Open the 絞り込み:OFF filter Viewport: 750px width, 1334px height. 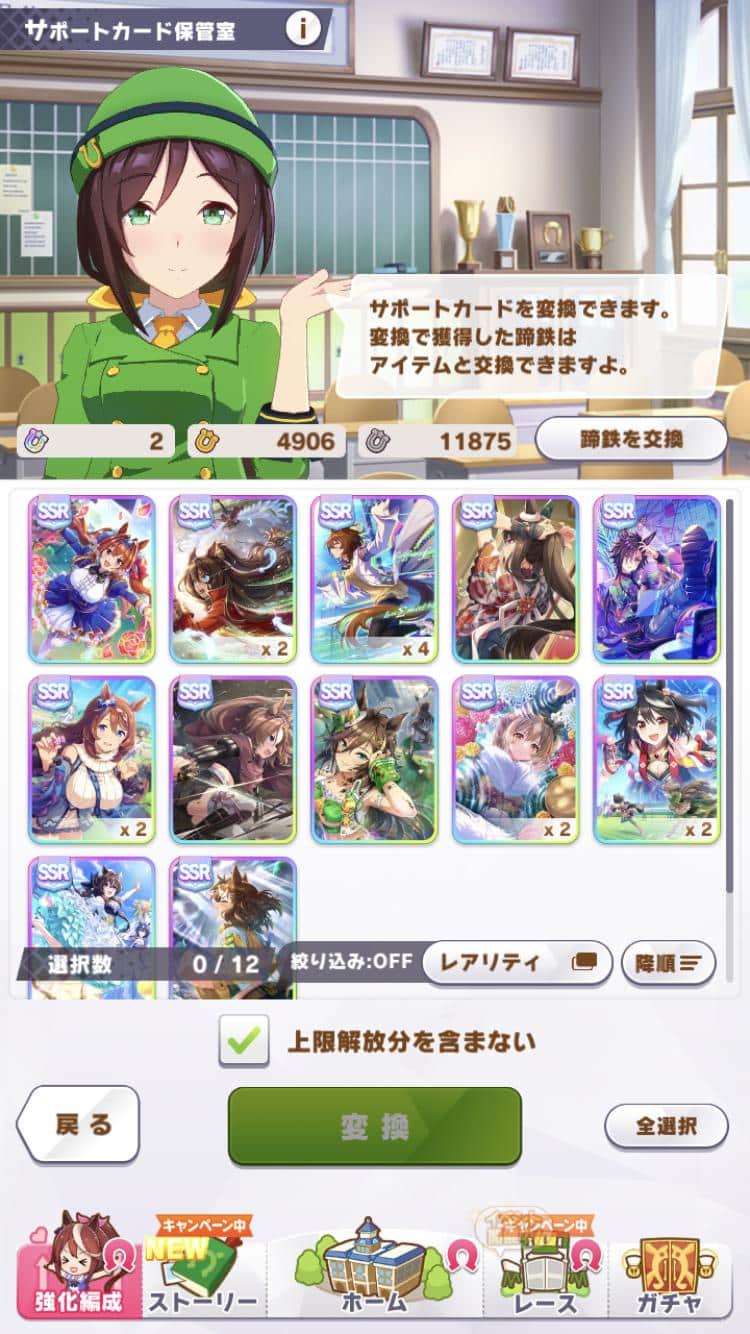[x=351, y=962]
